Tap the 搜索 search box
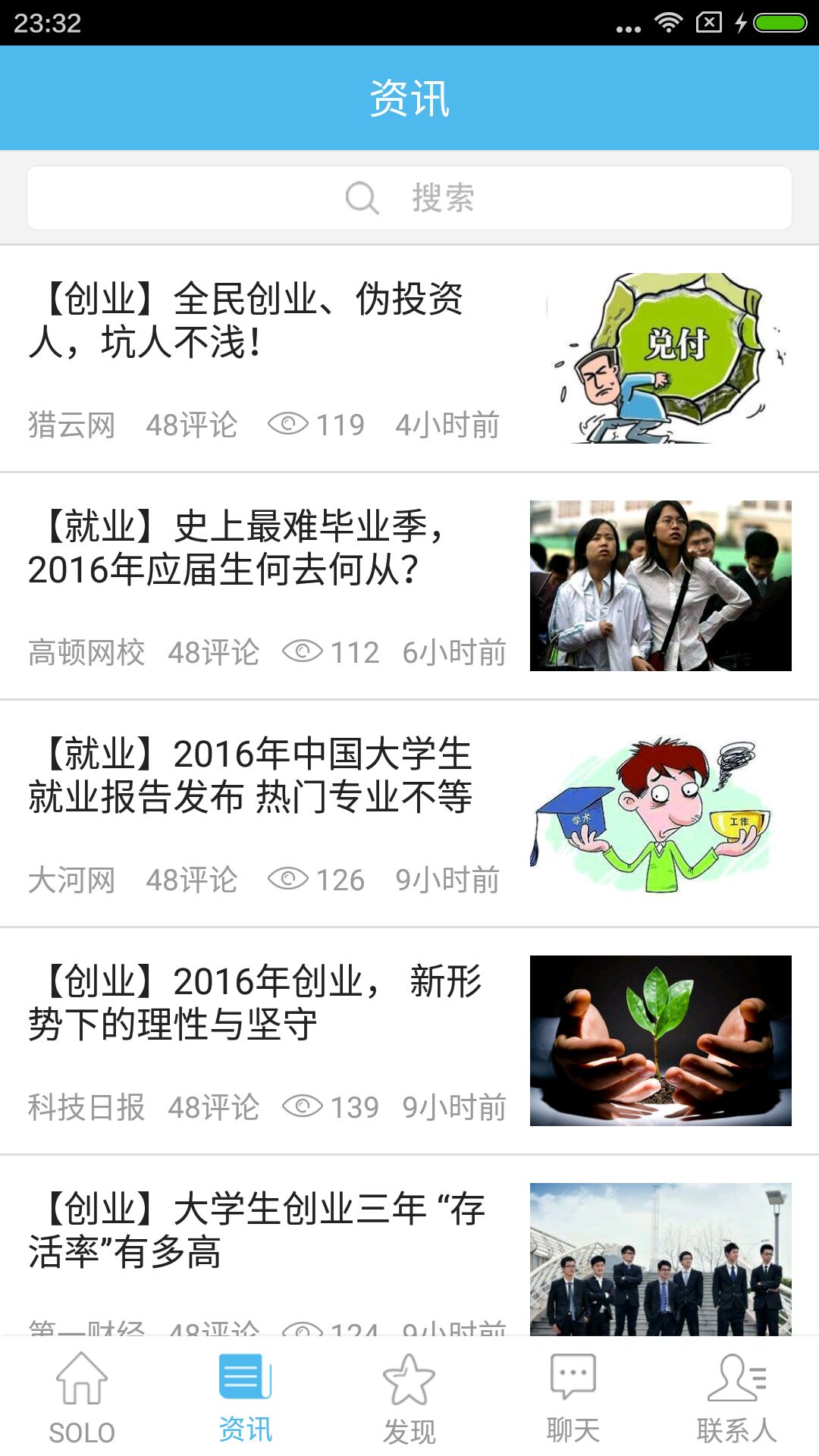The image size is (819, 1456). pos(409,198)
